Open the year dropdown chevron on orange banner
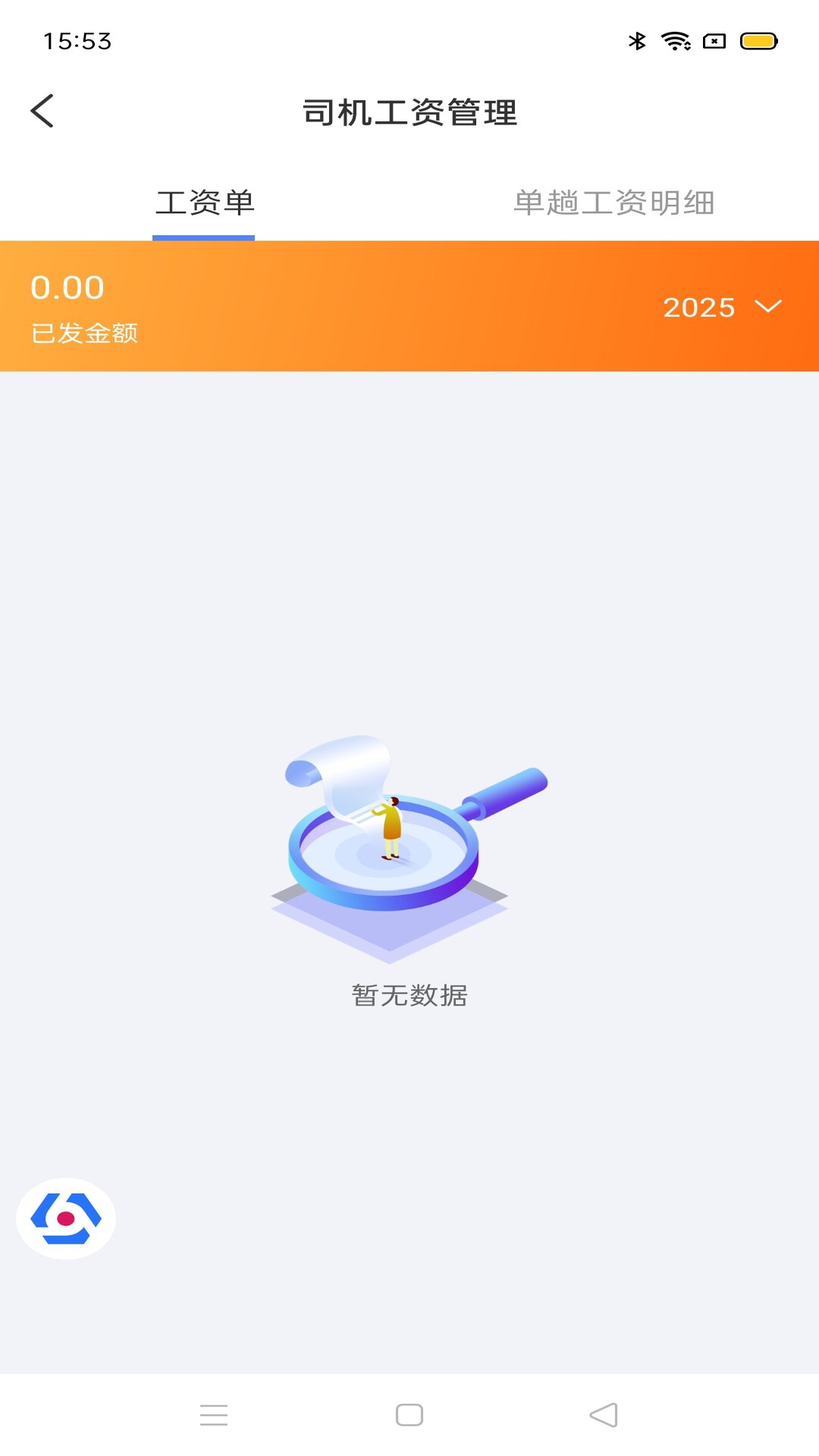 pyautogui.click(x=768, y=308)
